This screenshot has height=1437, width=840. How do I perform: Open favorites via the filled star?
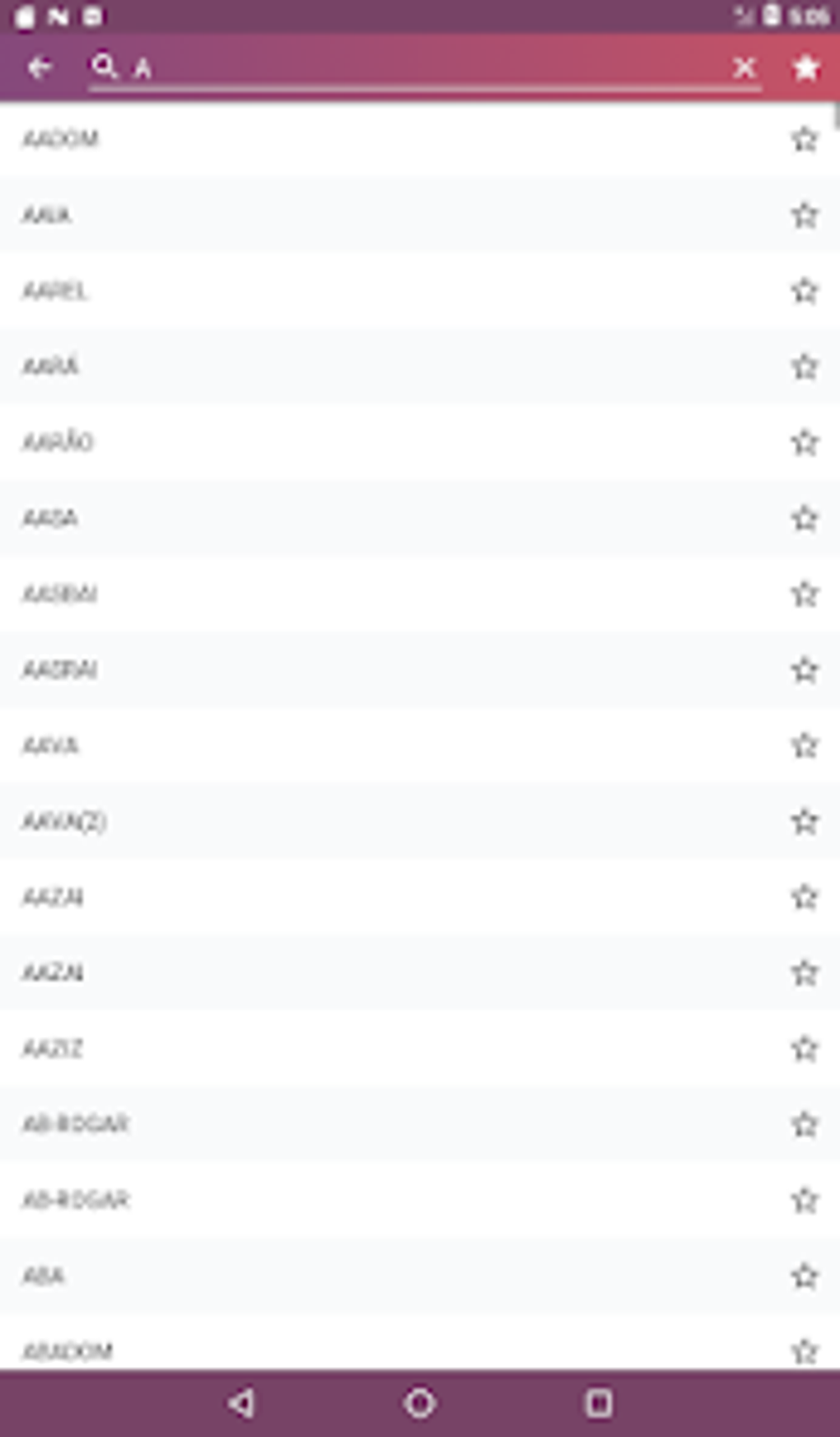[x=806, y=68]
